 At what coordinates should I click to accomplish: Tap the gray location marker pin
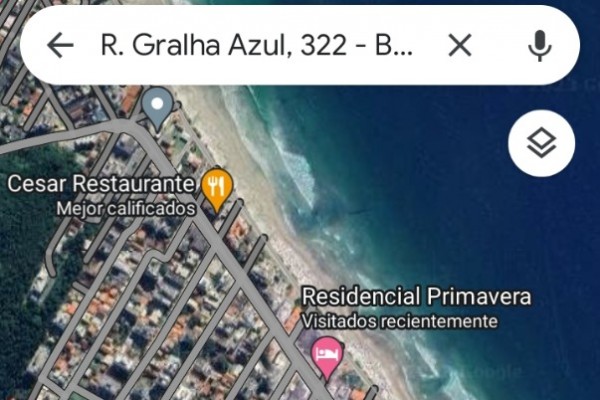click(x=157, y=105)
